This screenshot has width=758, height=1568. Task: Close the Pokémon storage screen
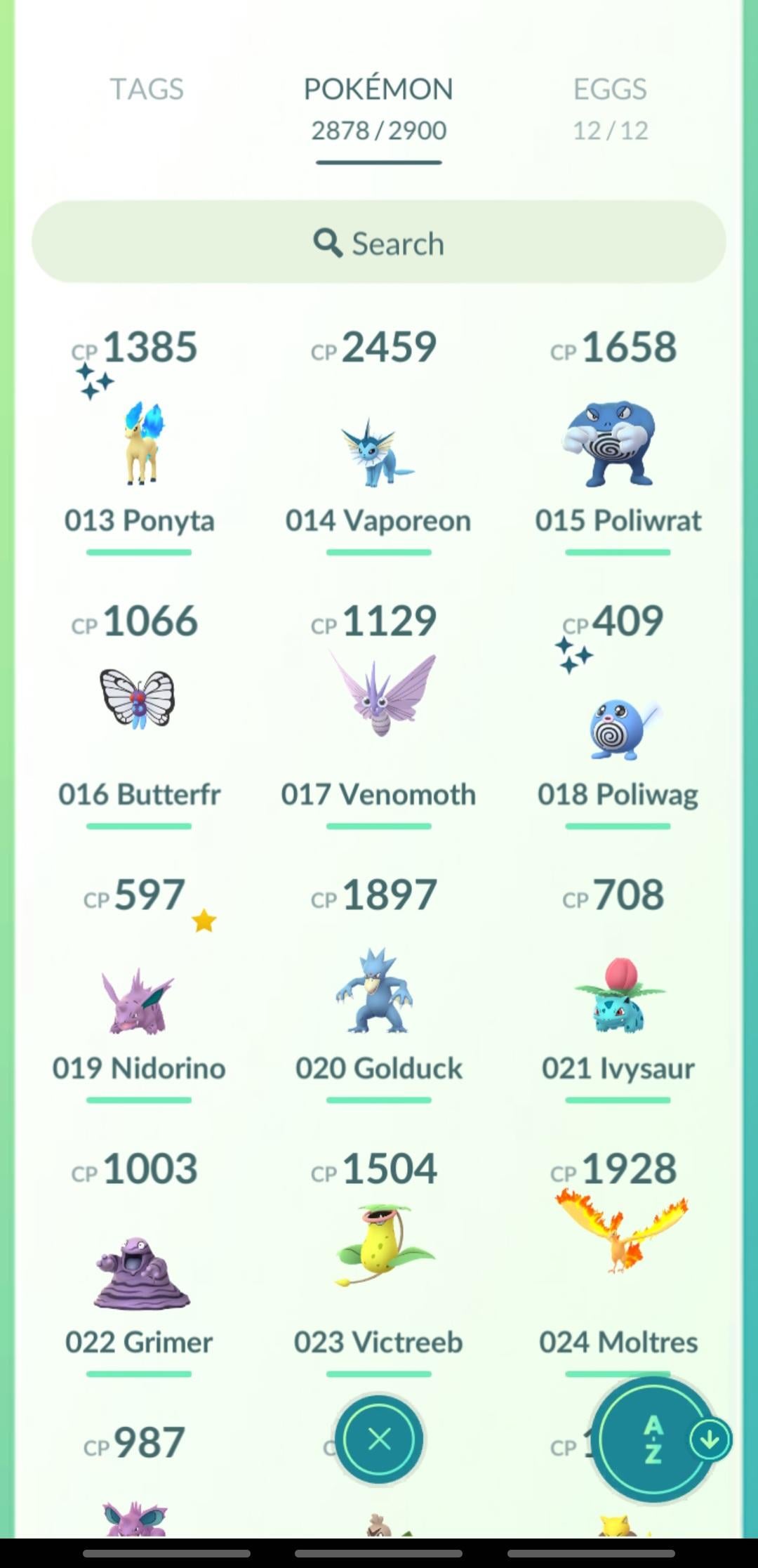[x=379, y=1439]
